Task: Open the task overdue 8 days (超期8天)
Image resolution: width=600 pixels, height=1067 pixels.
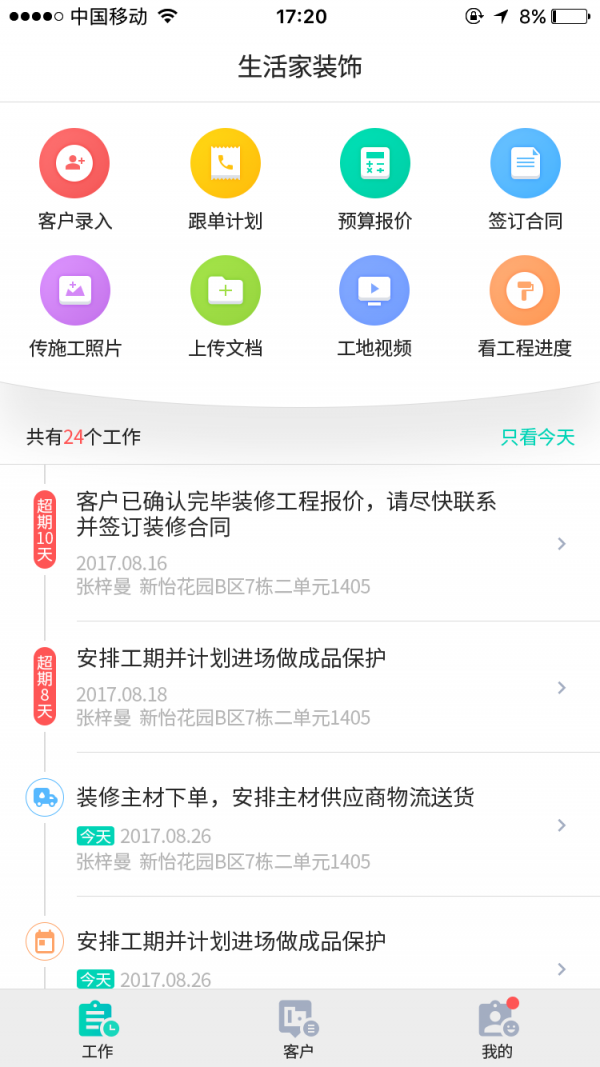Action: [x=300, y=687]
